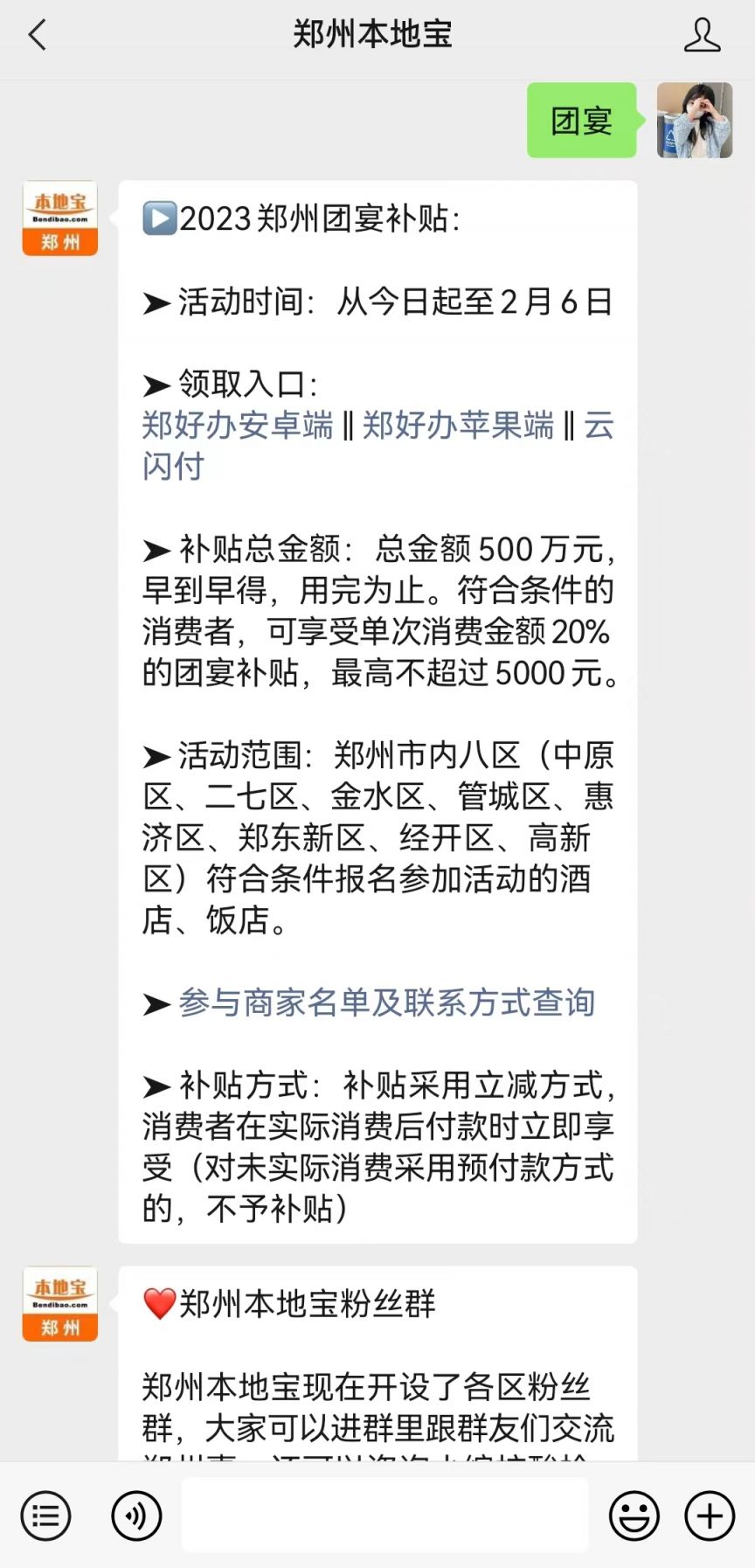755x1568 pixels.
Task: Tap my own avatar beside 团宴 message
Action: coord(695,121)
